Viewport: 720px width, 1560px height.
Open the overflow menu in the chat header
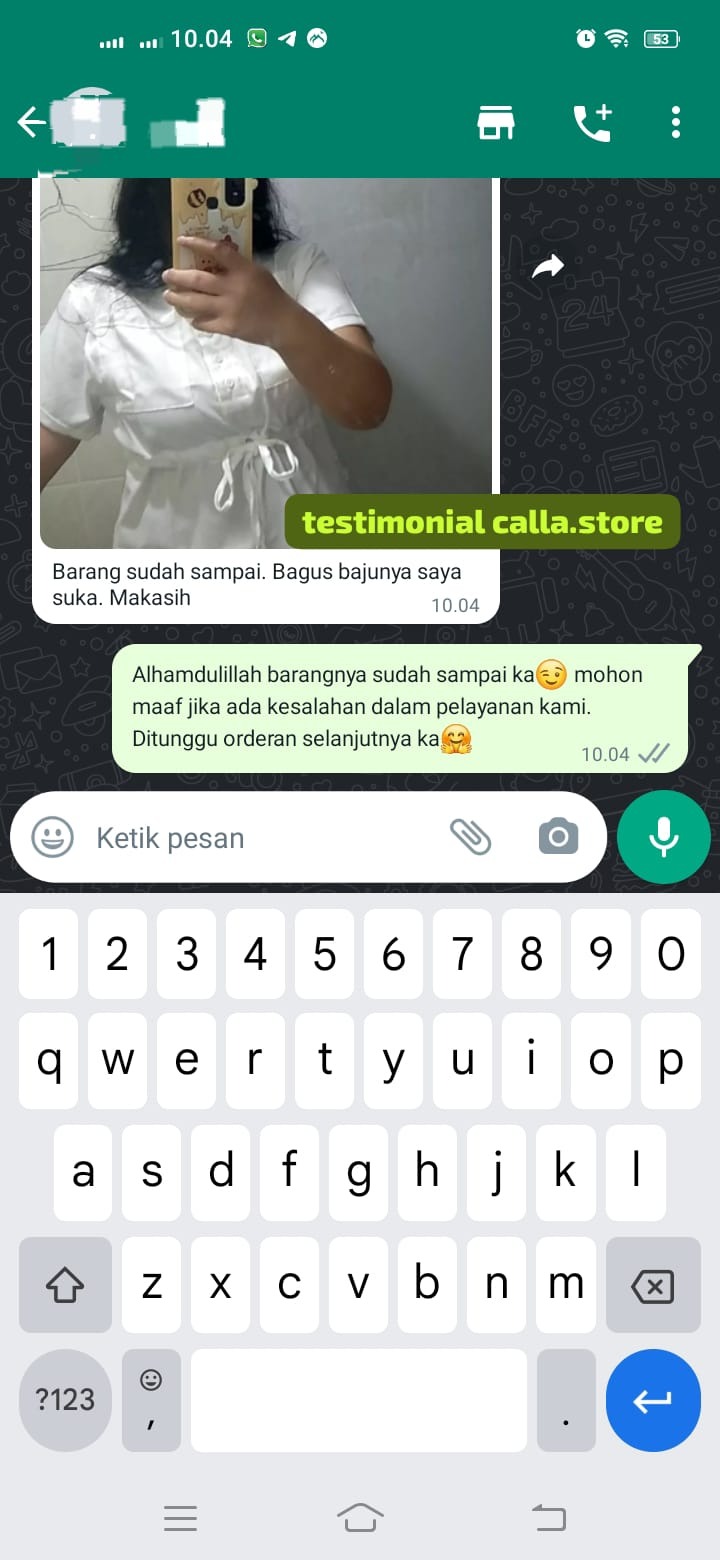pyautogui.click(x=676, y=123)
